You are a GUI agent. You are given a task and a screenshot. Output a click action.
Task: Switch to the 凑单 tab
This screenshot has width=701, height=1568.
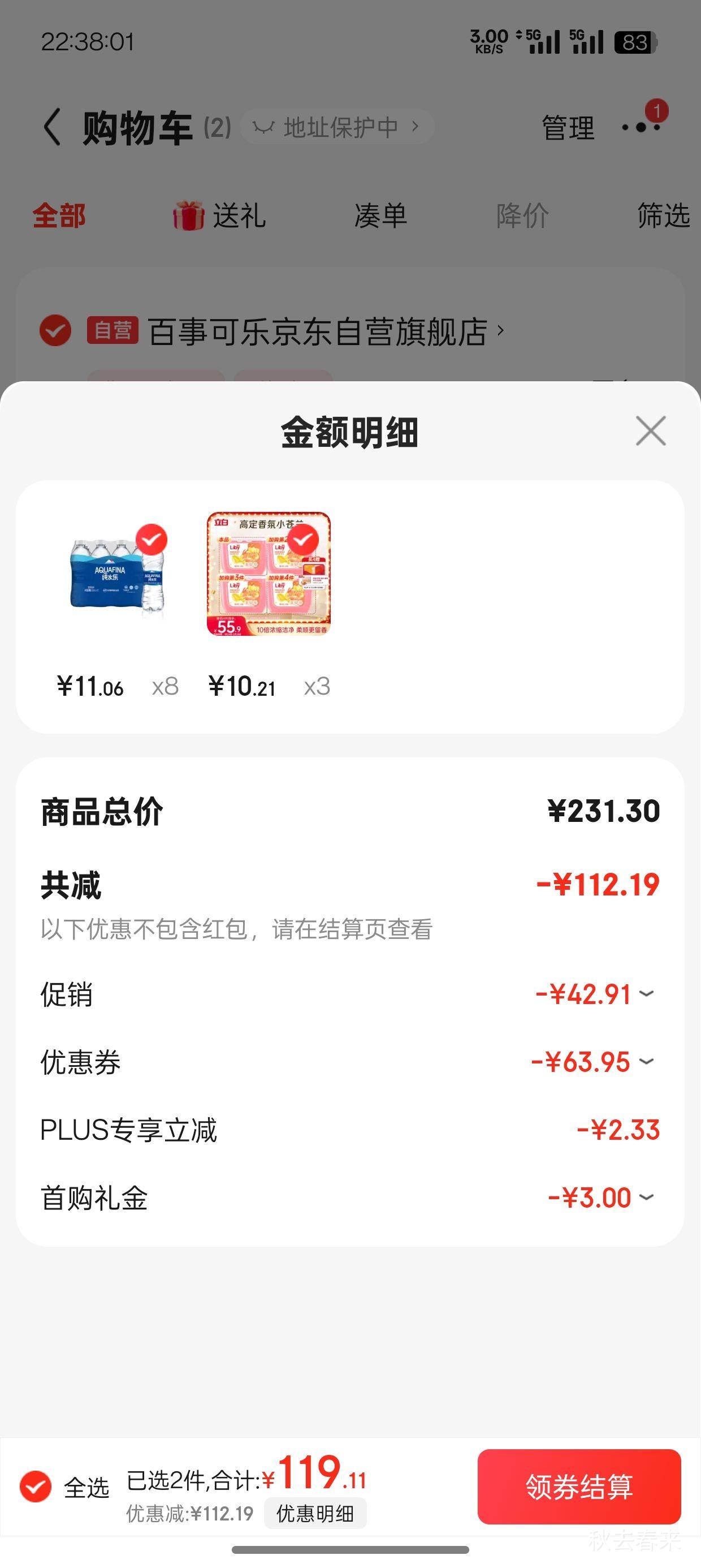pyautogui.click(x=380, y=214)
